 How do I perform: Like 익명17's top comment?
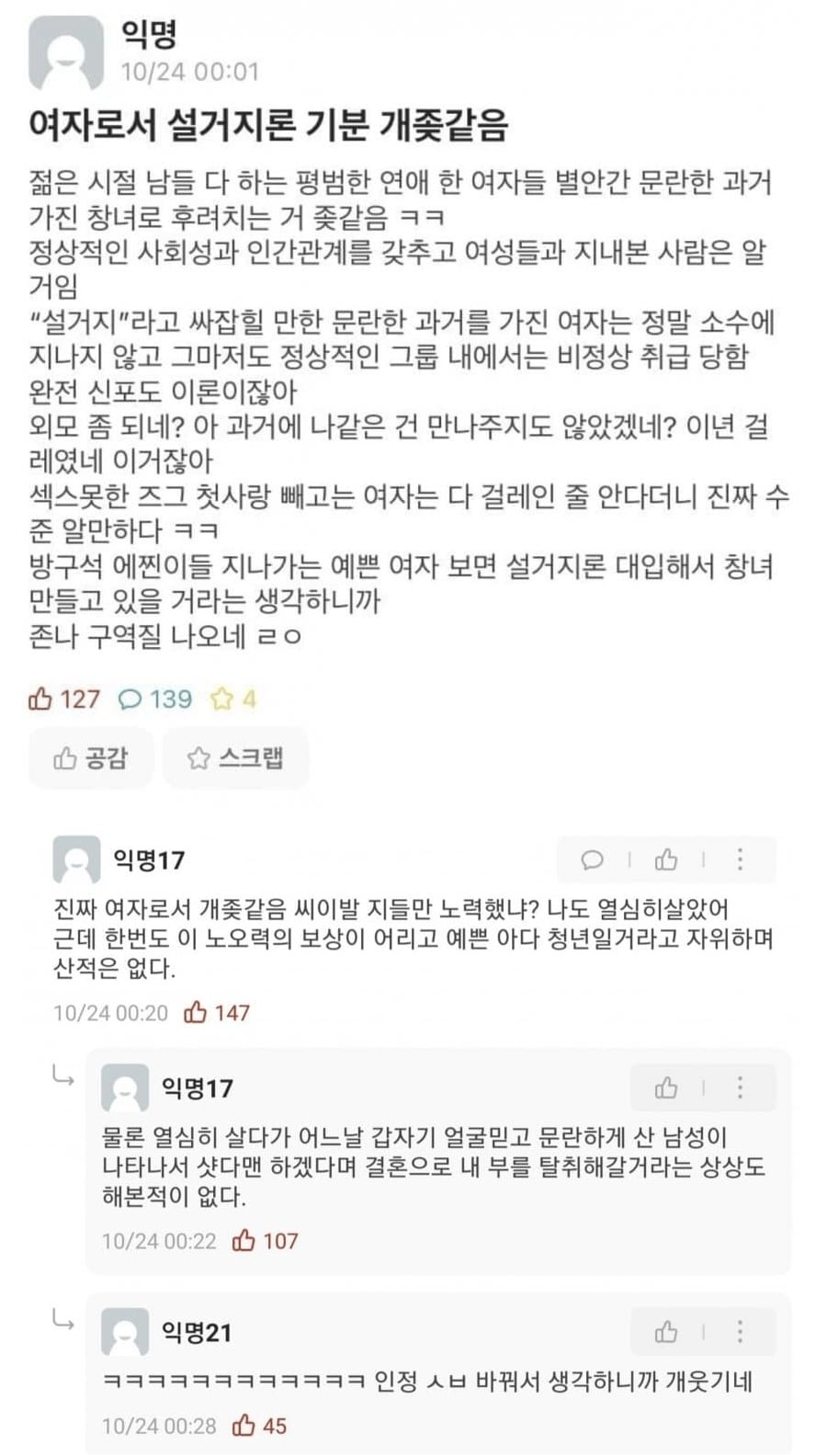click(666, 859)
